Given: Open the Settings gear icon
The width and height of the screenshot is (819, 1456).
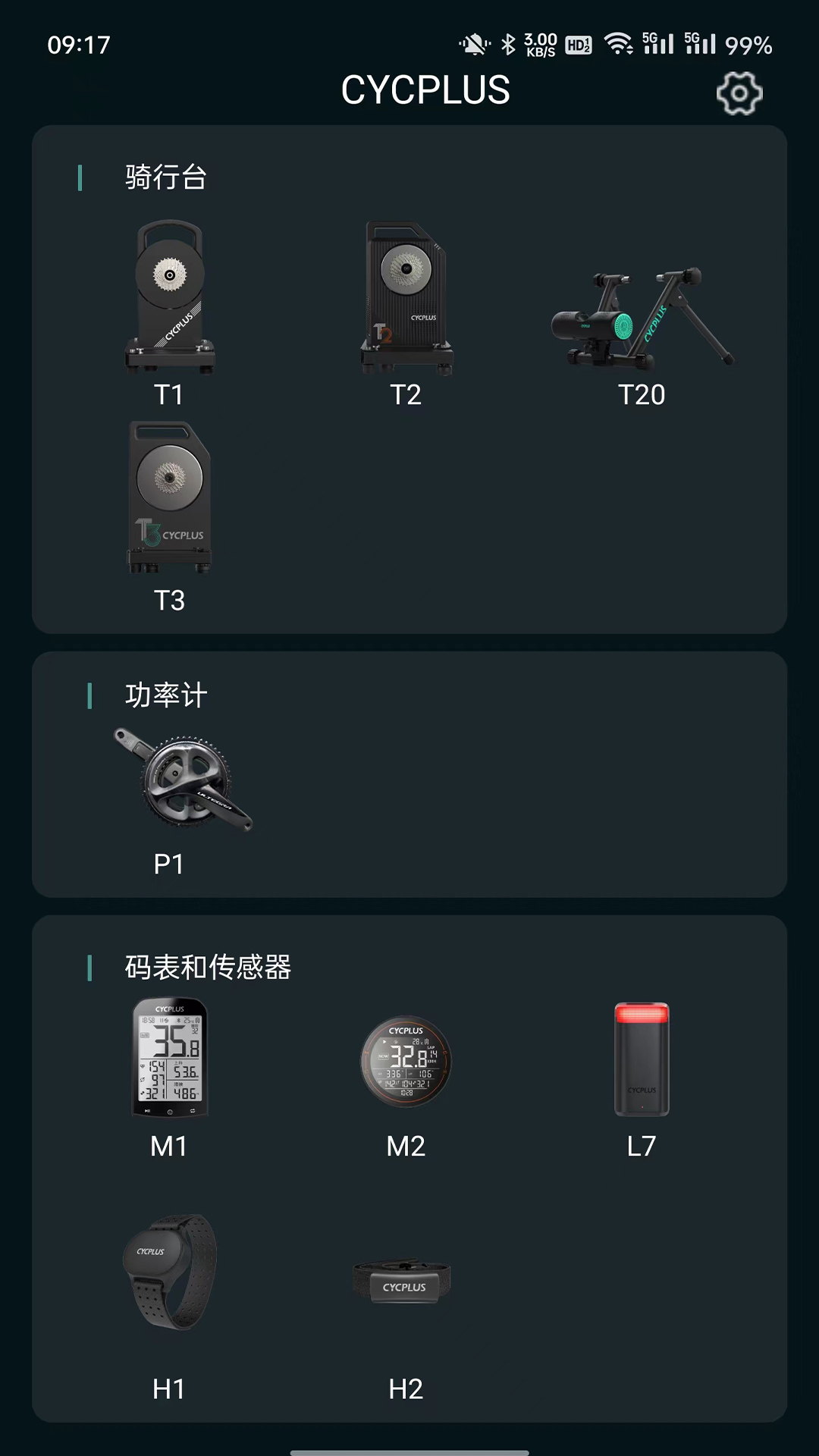Looking at the screenshot, I should [x=739, y=93].
